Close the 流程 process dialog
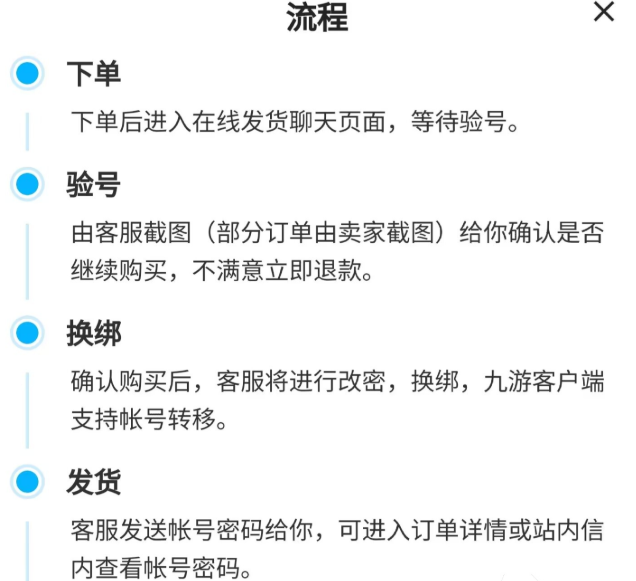Image resolution: width=636 pixels, height=581 pixels. 604,13
